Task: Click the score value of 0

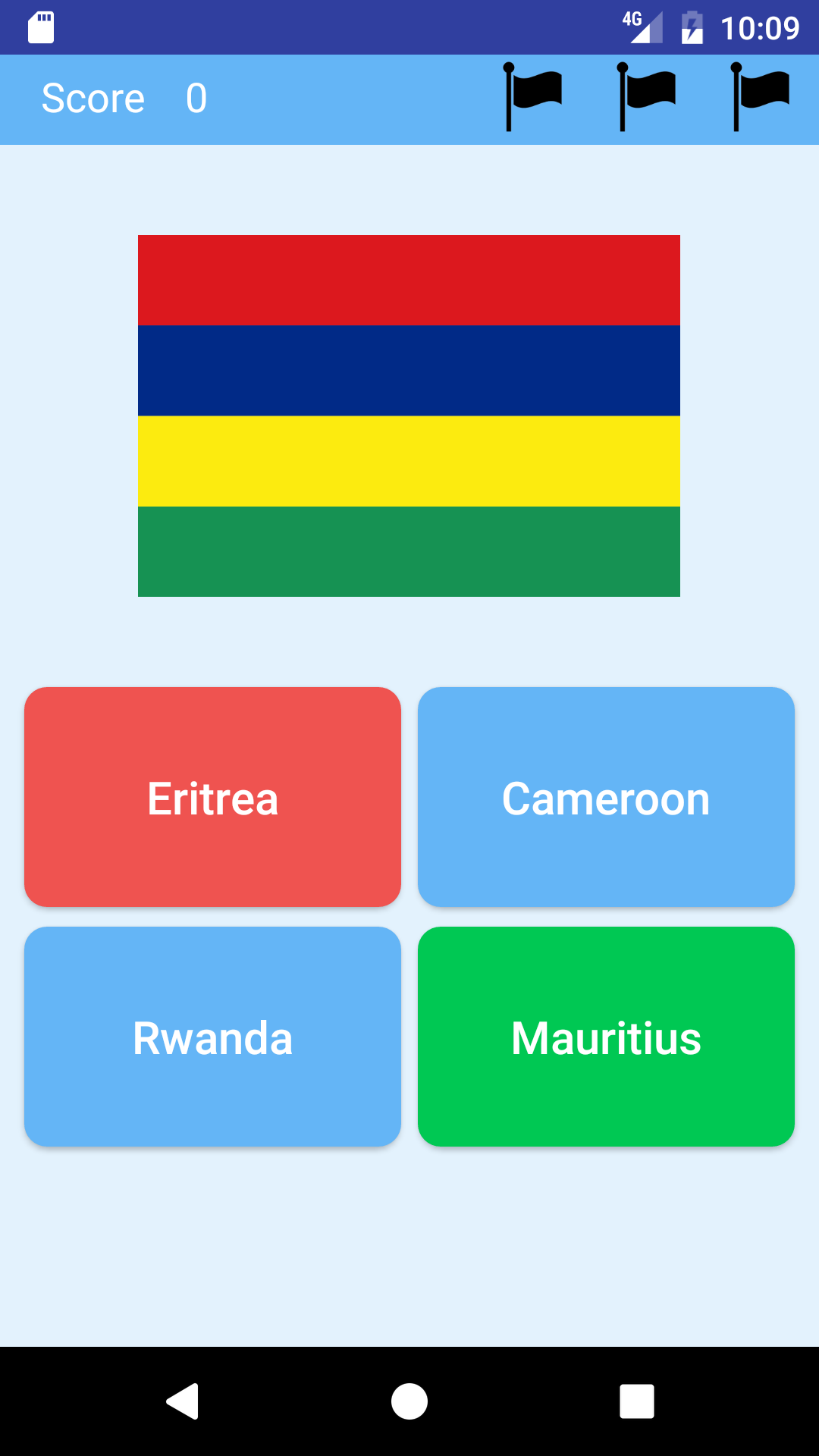Action: [196, 99]
